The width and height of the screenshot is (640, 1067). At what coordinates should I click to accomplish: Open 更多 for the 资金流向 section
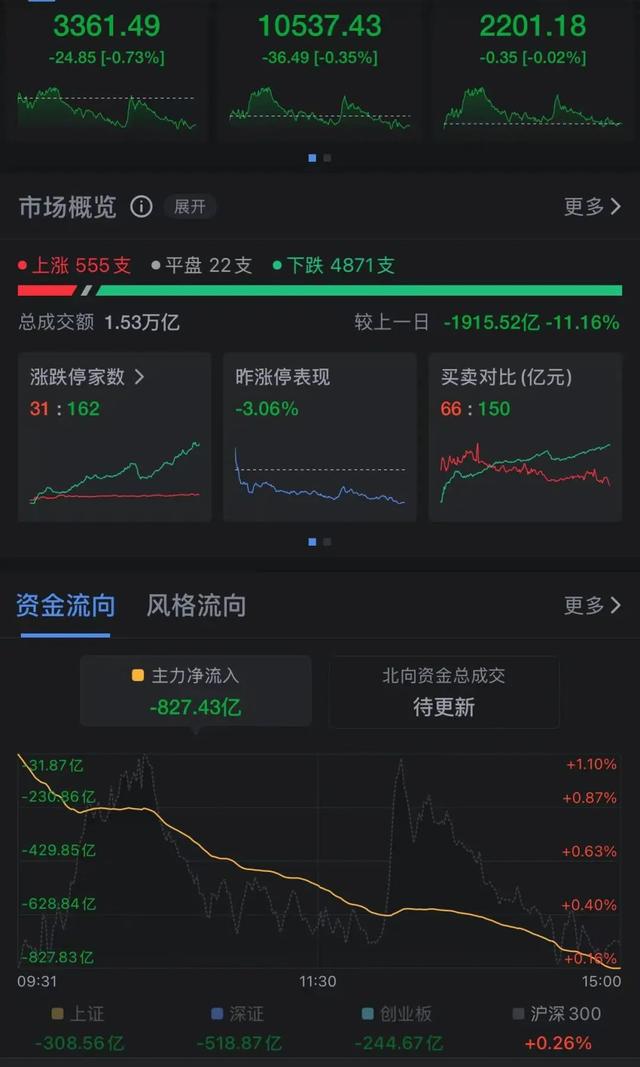pos(592,606)
